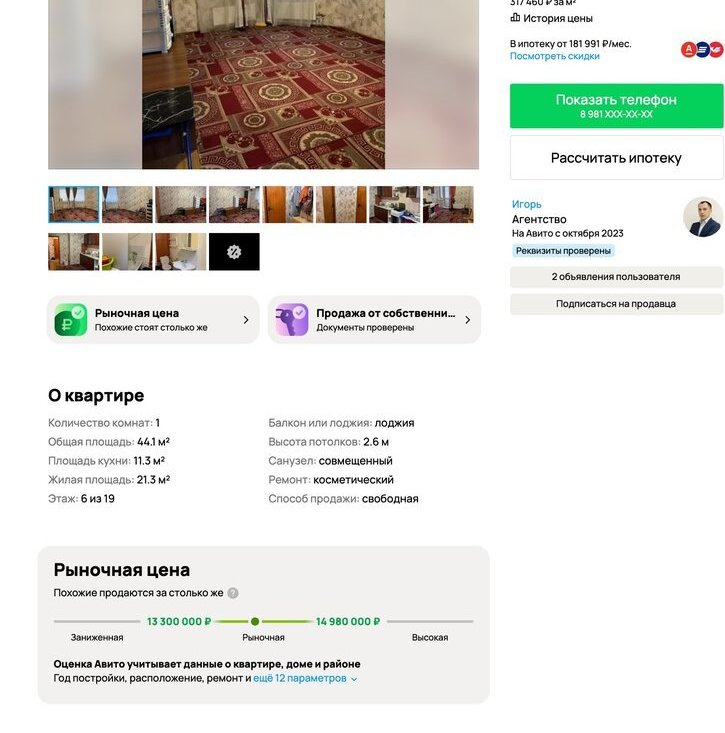Tap seller Игорь's avatar photo

point(702,217)
